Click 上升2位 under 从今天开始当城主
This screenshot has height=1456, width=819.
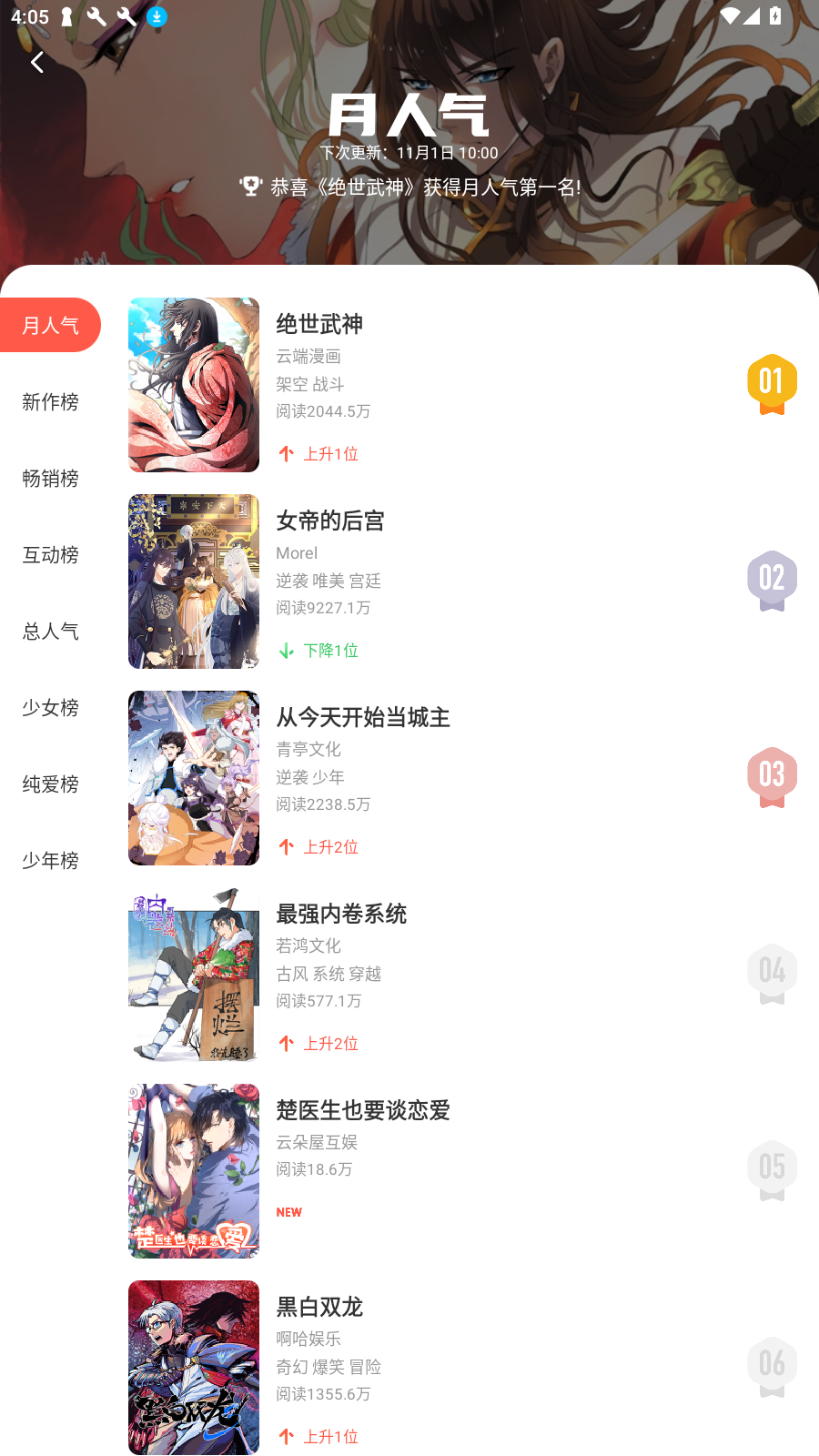tap(329, 846)
